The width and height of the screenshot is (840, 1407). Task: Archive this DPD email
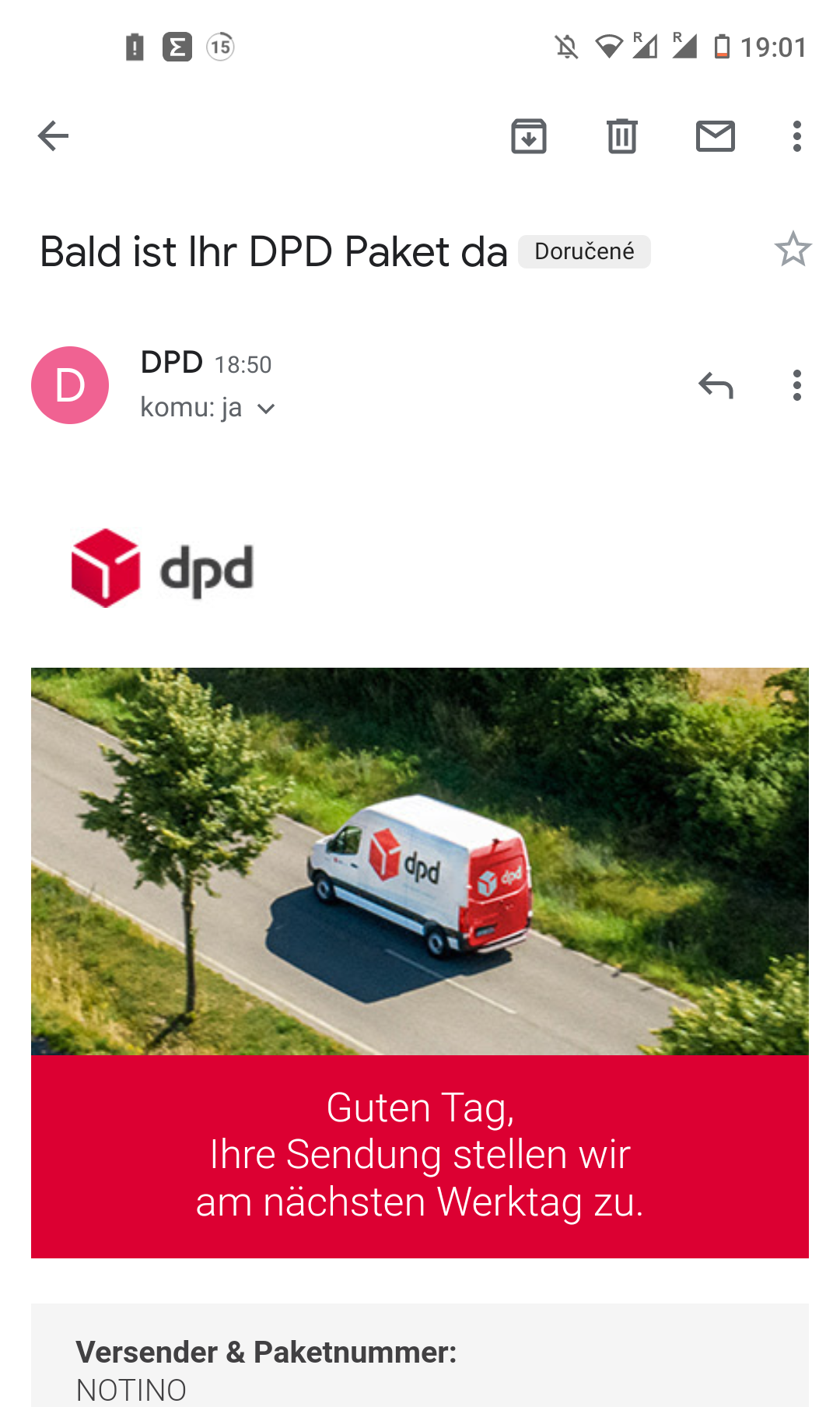click(x=529, y=136)
